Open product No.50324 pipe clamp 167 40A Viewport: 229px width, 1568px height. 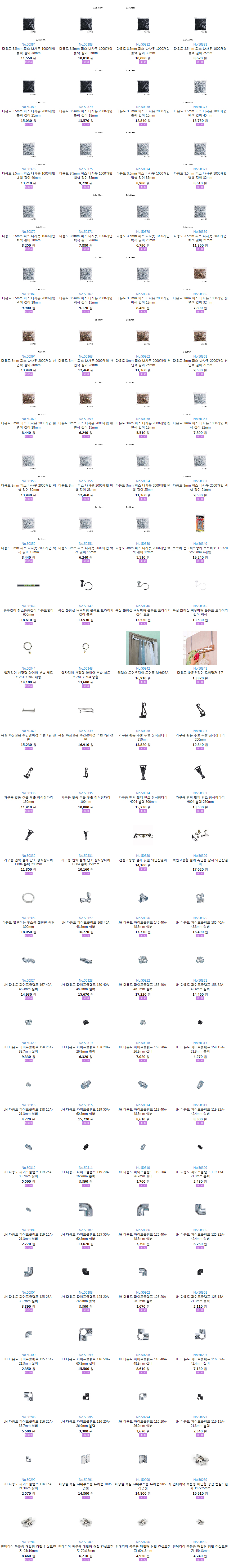[x=29, y=960]
